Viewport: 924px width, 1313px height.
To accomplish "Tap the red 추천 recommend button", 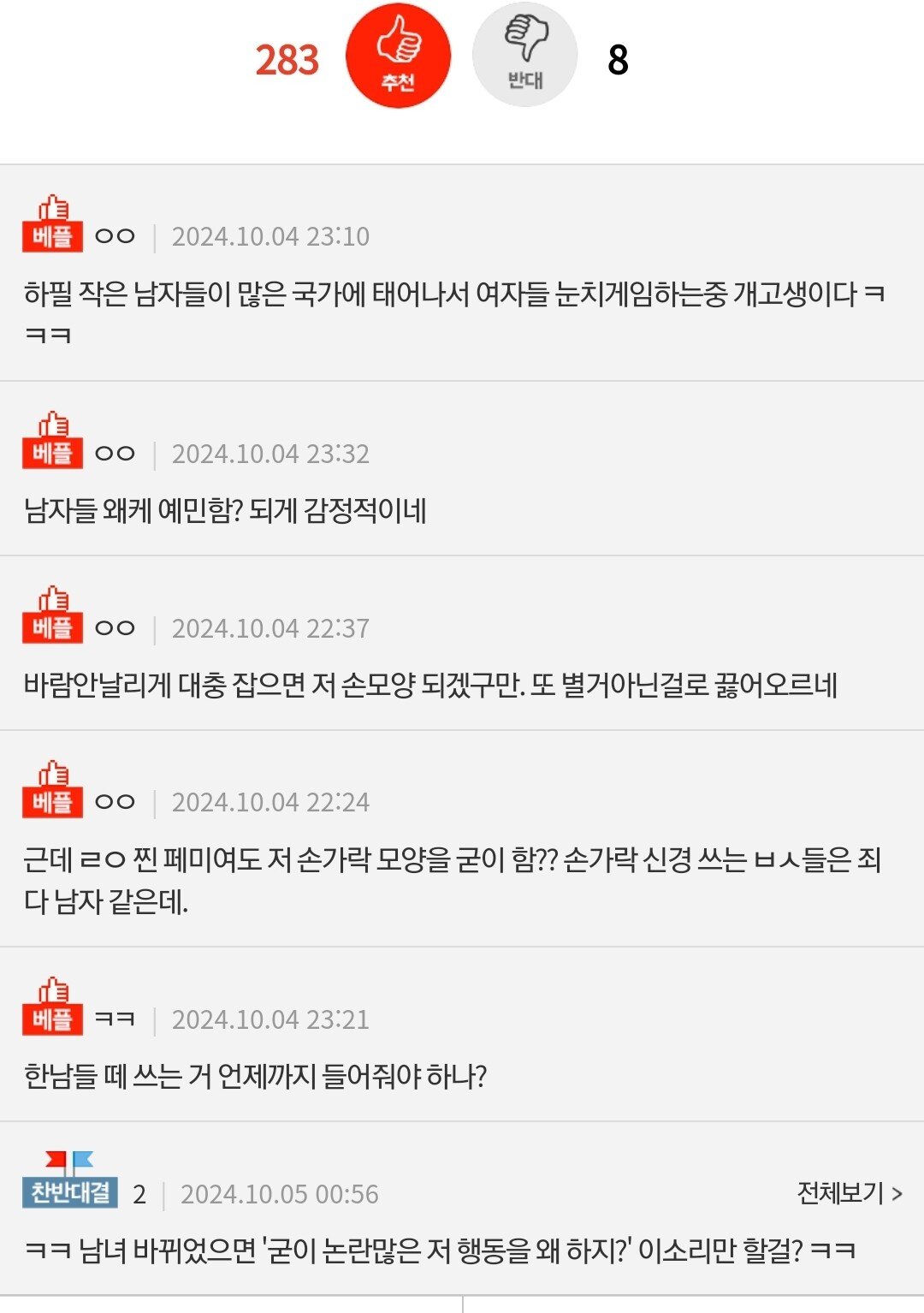I will 398,56.
